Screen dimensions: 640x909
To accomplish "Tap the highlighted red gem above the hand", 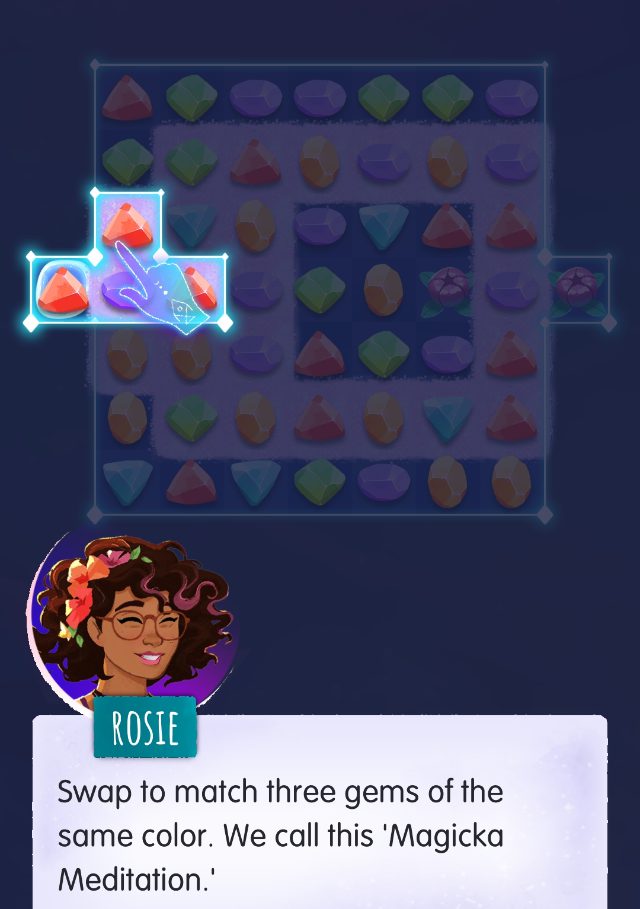I will click(x=128, y=222).
